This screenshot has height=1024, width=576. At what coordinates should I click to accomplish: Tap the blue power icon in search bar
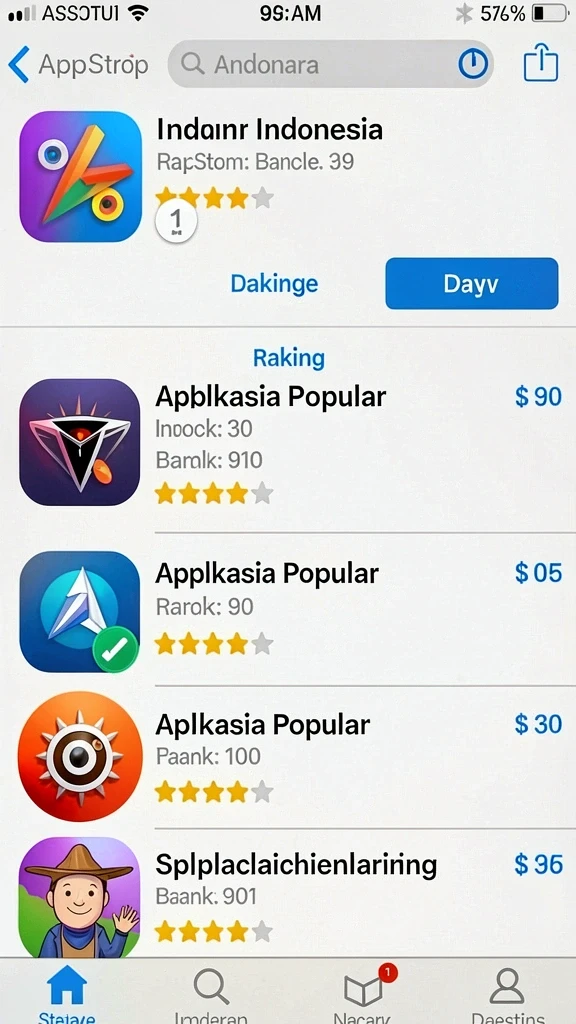pyautogui.click(x=473, y=64)
